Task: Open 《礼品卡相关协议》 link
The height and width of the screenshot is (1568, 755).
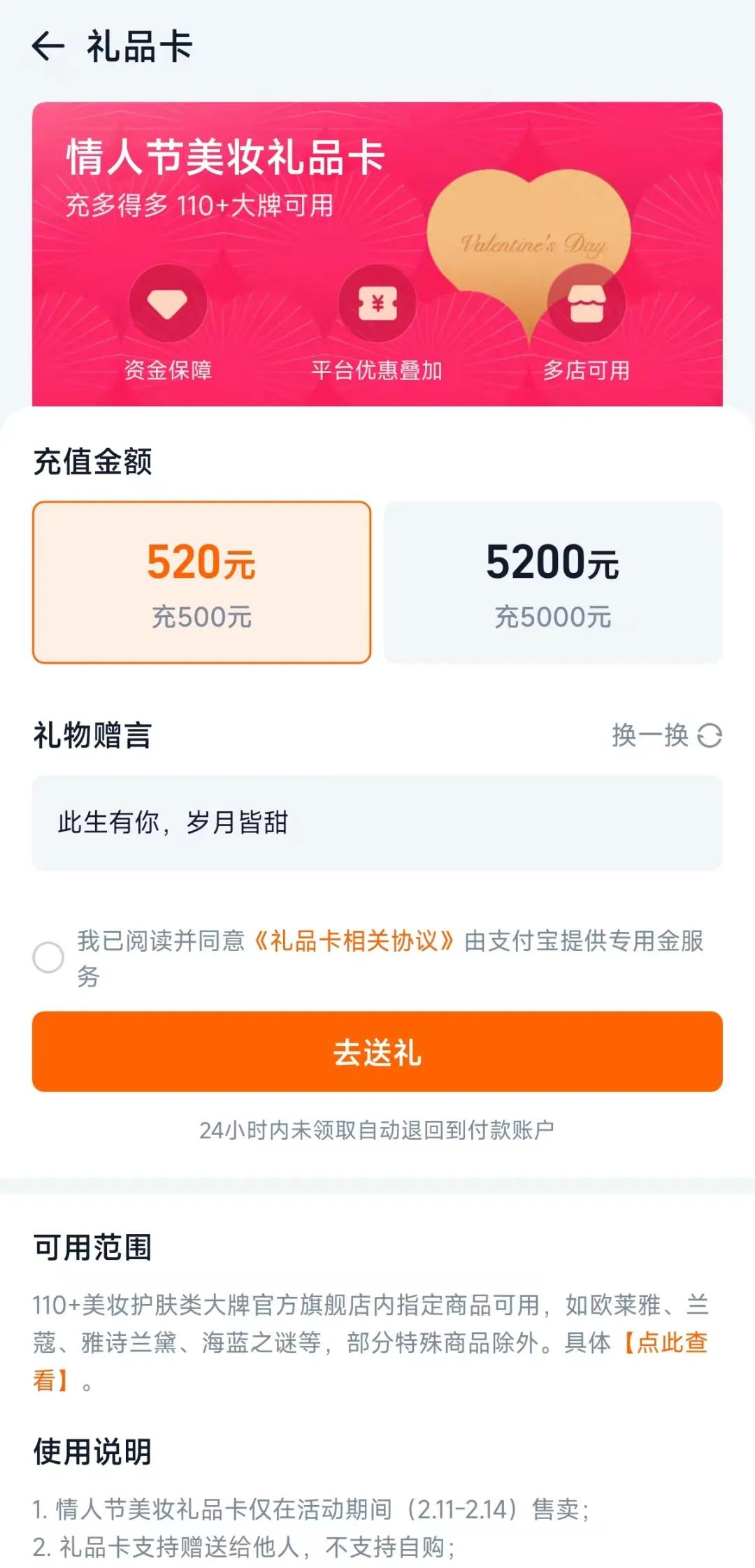Action: pos(353,941)
